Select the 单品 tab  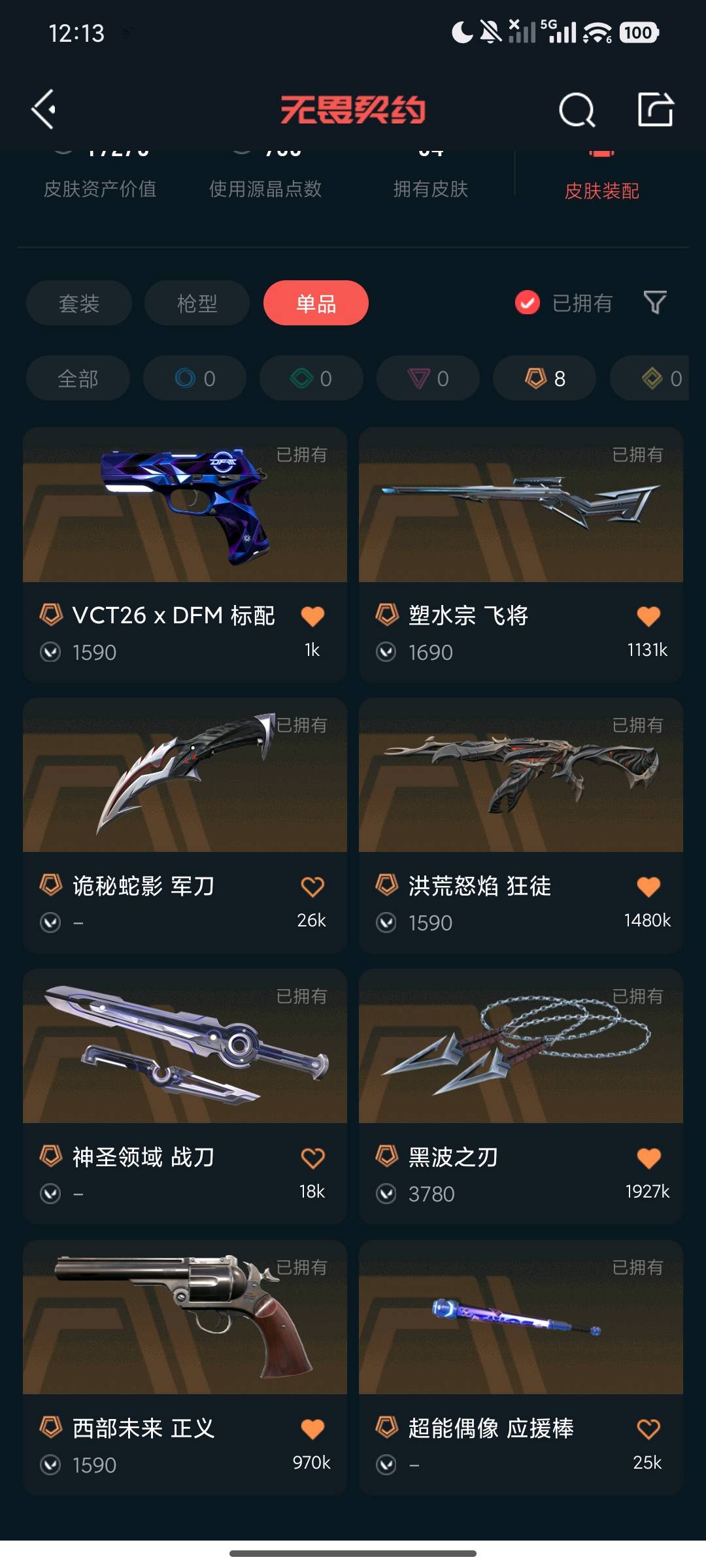pos(316,303)
